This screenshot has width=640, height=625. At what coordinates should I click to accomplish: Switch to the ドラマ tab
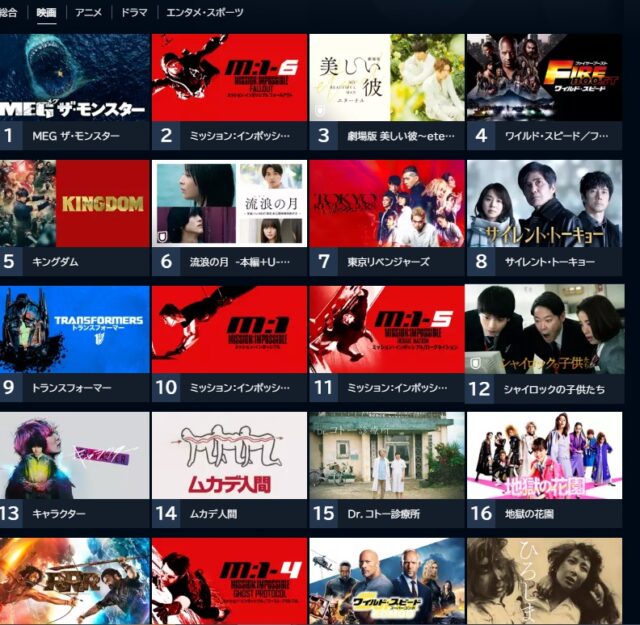pyautogui.click(x=133, y=12)
